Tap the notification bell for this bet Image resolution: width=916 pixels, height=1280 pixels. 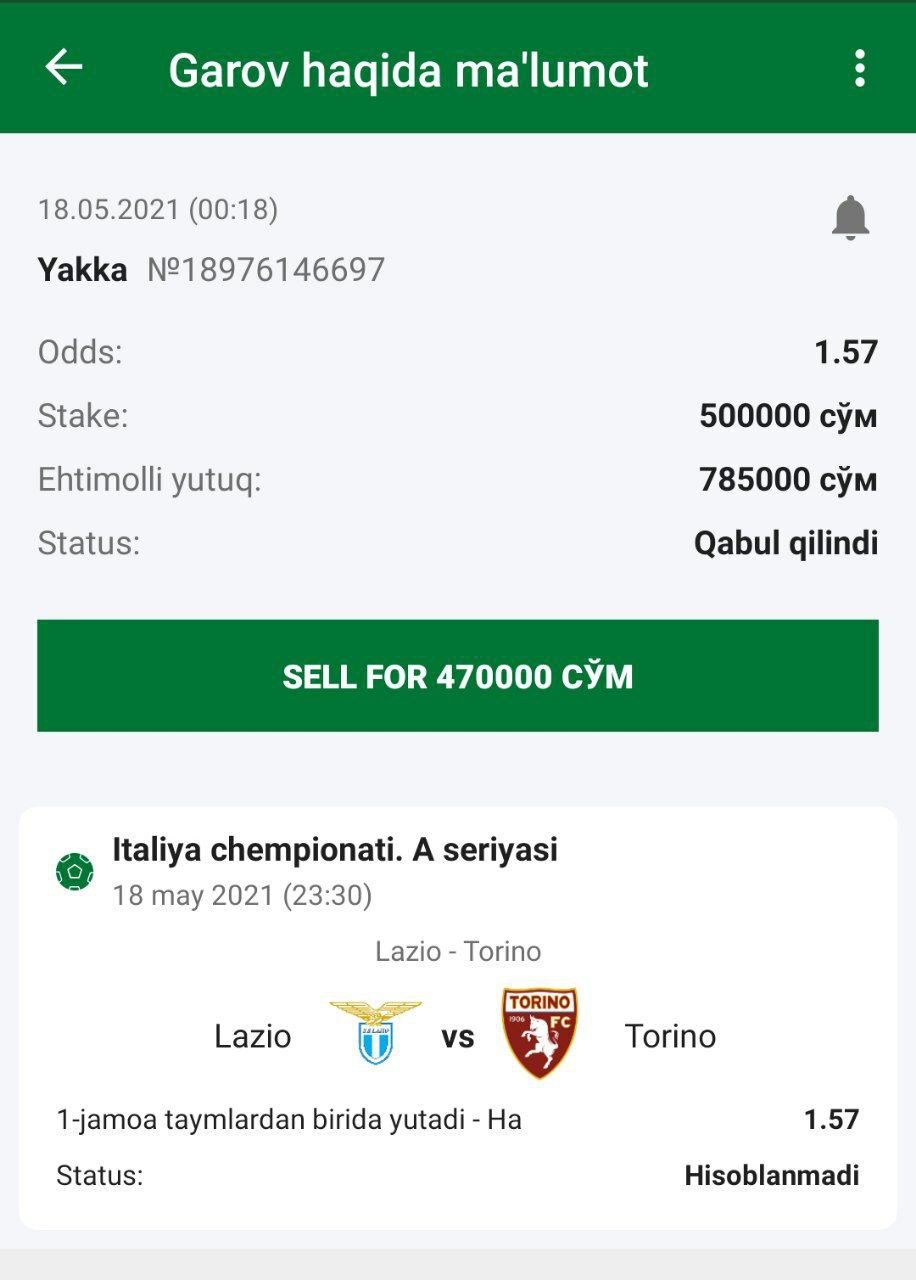[850, 217]
